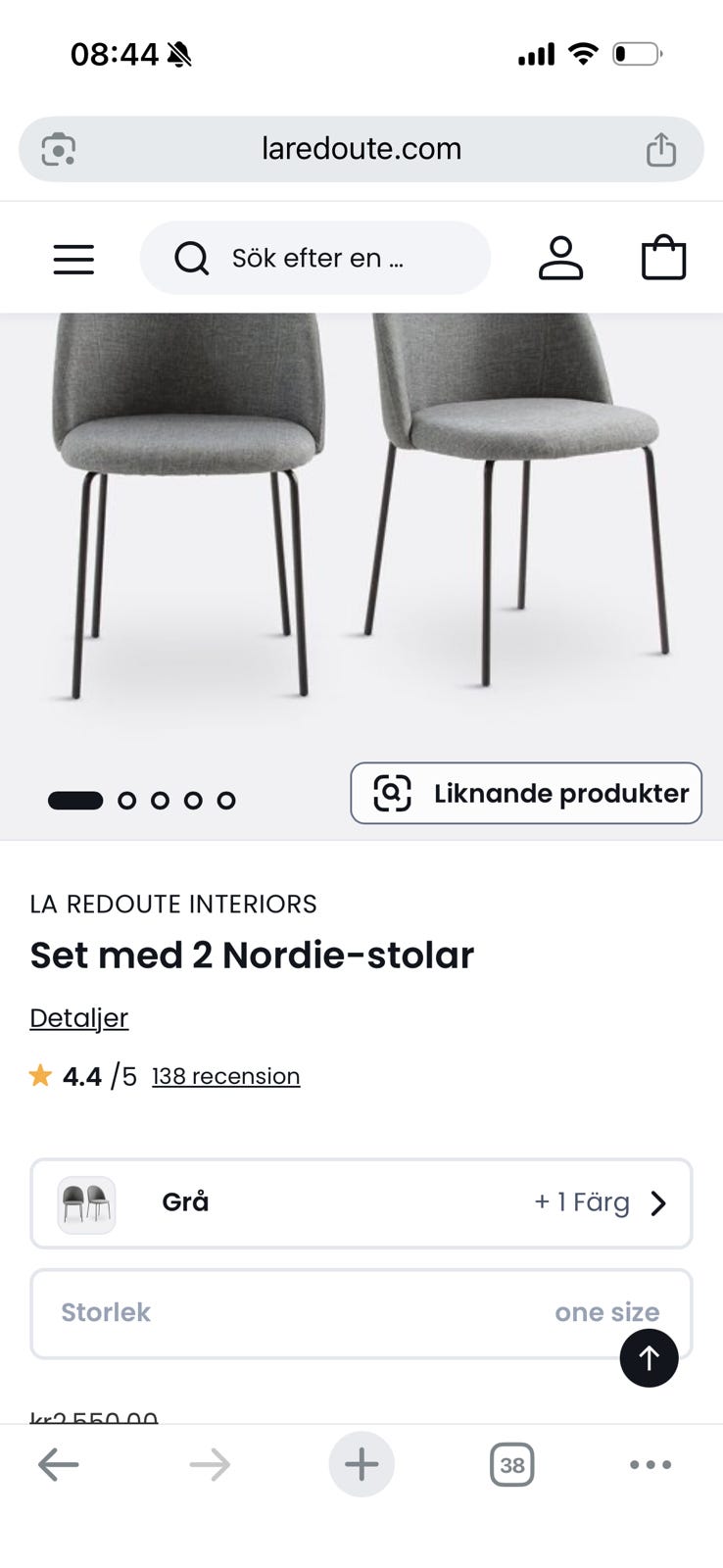Open the browser's more options menu
This screenshot has width=723, height=1568.
651,1465
